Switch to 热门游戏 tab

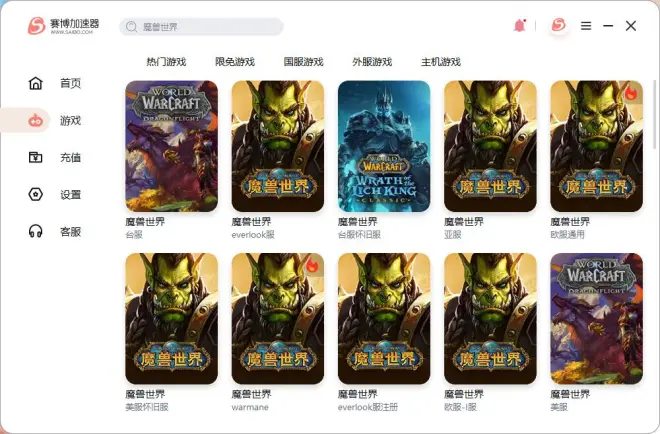coord(166,62)
